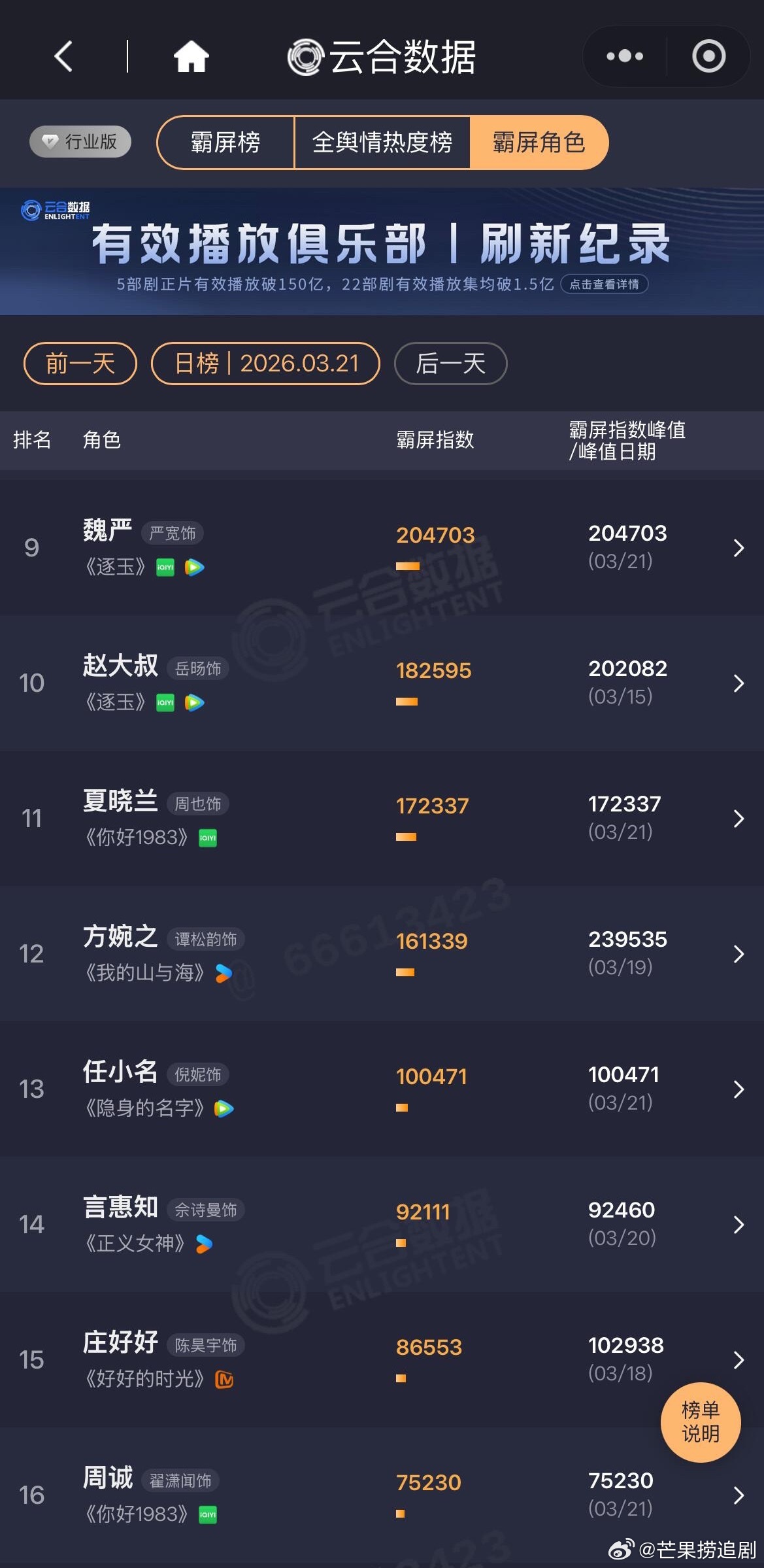This screenshot has height=1568, width=764.
Task: Open the mini-program more options (···) icon
Action: pos(623,56)
